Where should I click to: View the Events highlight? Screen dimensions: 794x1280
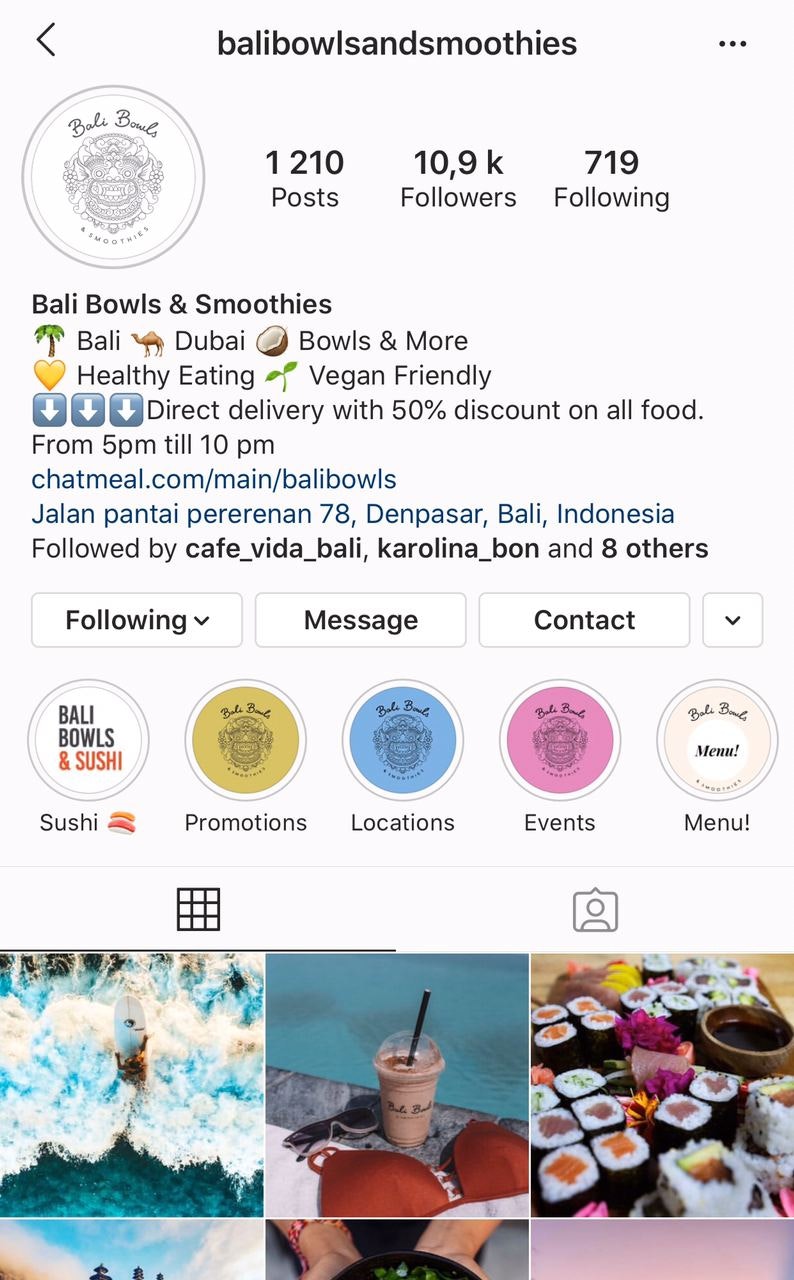(x=560, y=741)
